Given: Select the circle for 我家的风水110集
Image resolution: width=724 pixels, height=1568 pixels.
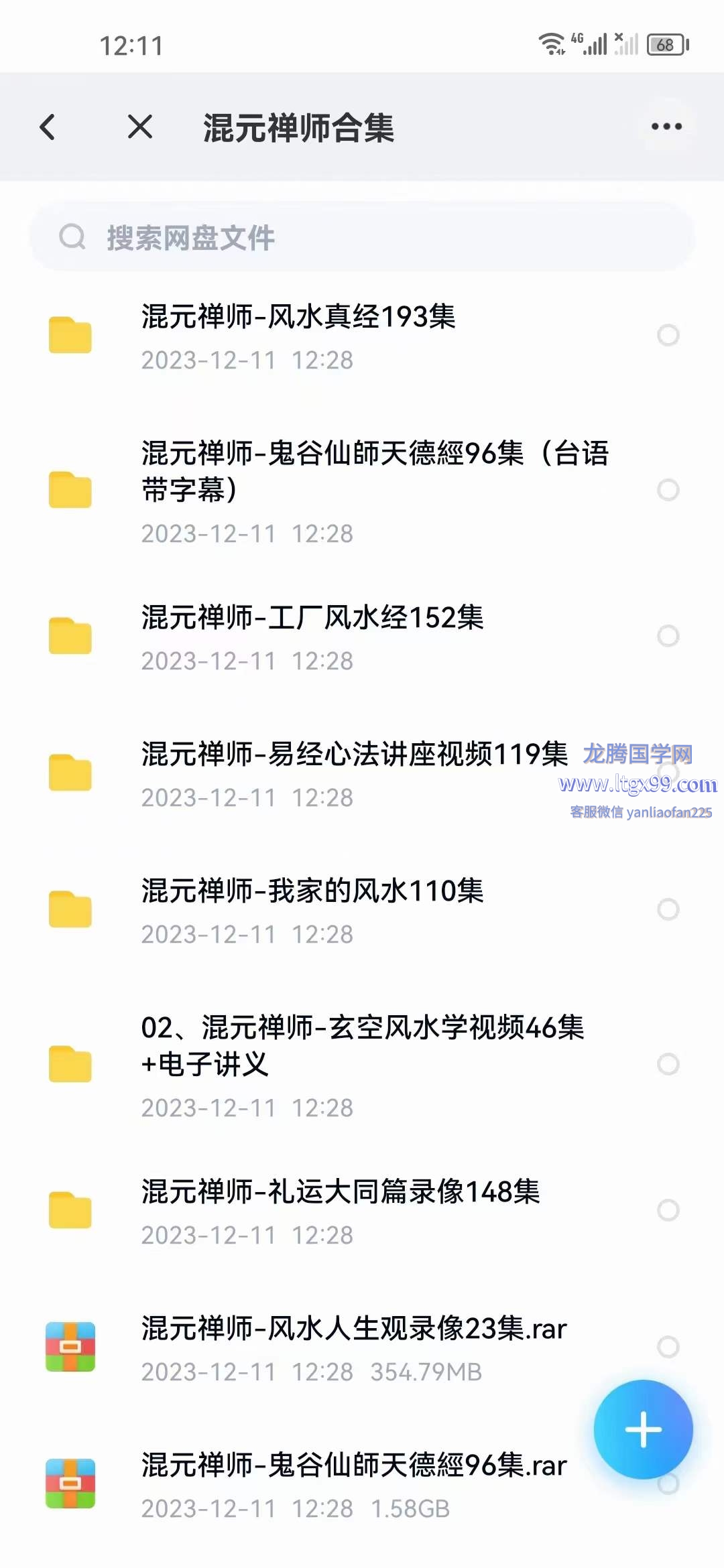Looking at the screenshot, I should point(668,909).
